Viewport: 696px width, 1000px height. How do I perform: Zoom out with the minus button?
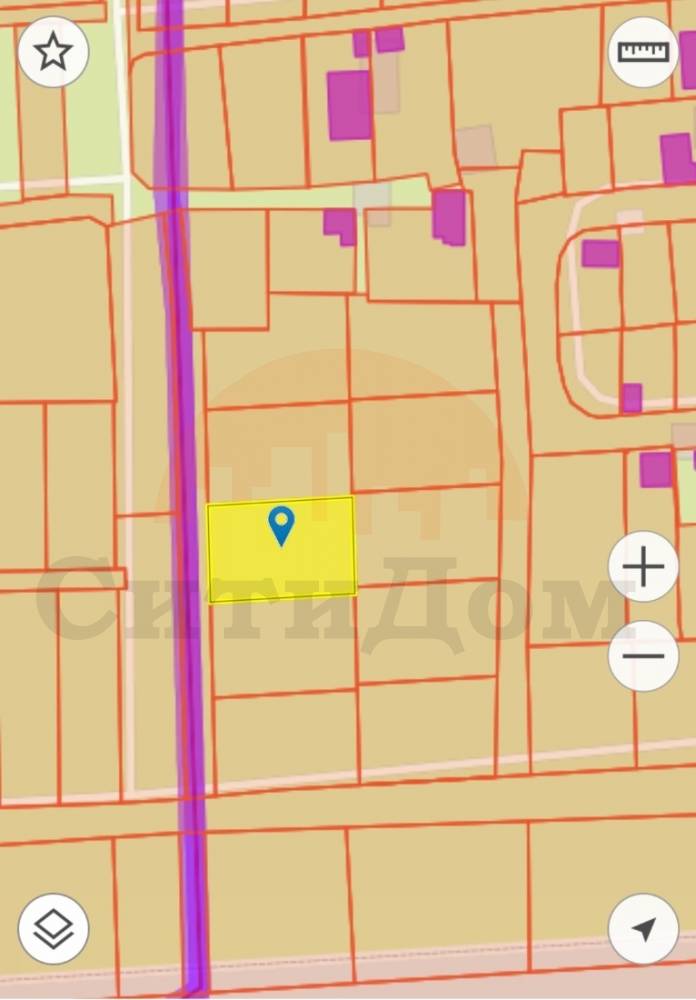[643, 656]
